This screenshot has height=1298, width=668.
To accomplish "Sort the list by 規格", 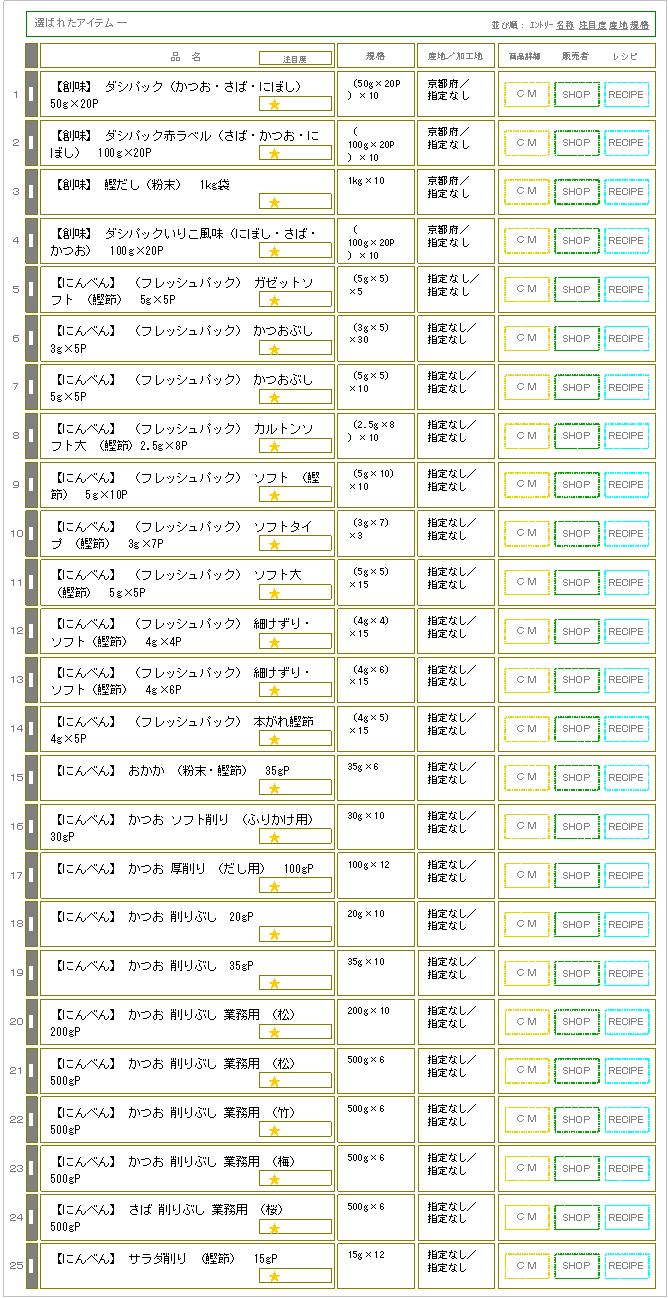I will (639, 24).
